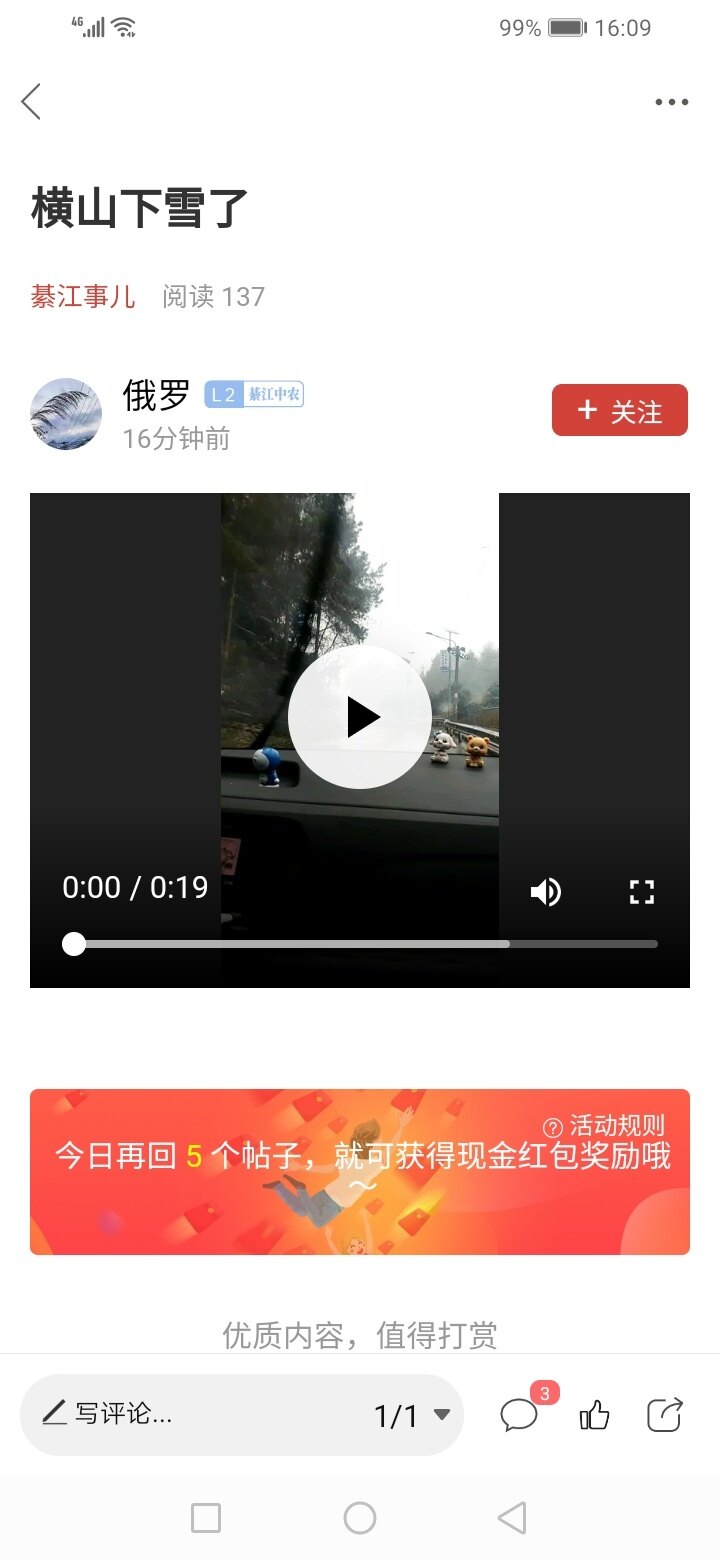Open the three-dot overflow menu

[x=671, y=102]
